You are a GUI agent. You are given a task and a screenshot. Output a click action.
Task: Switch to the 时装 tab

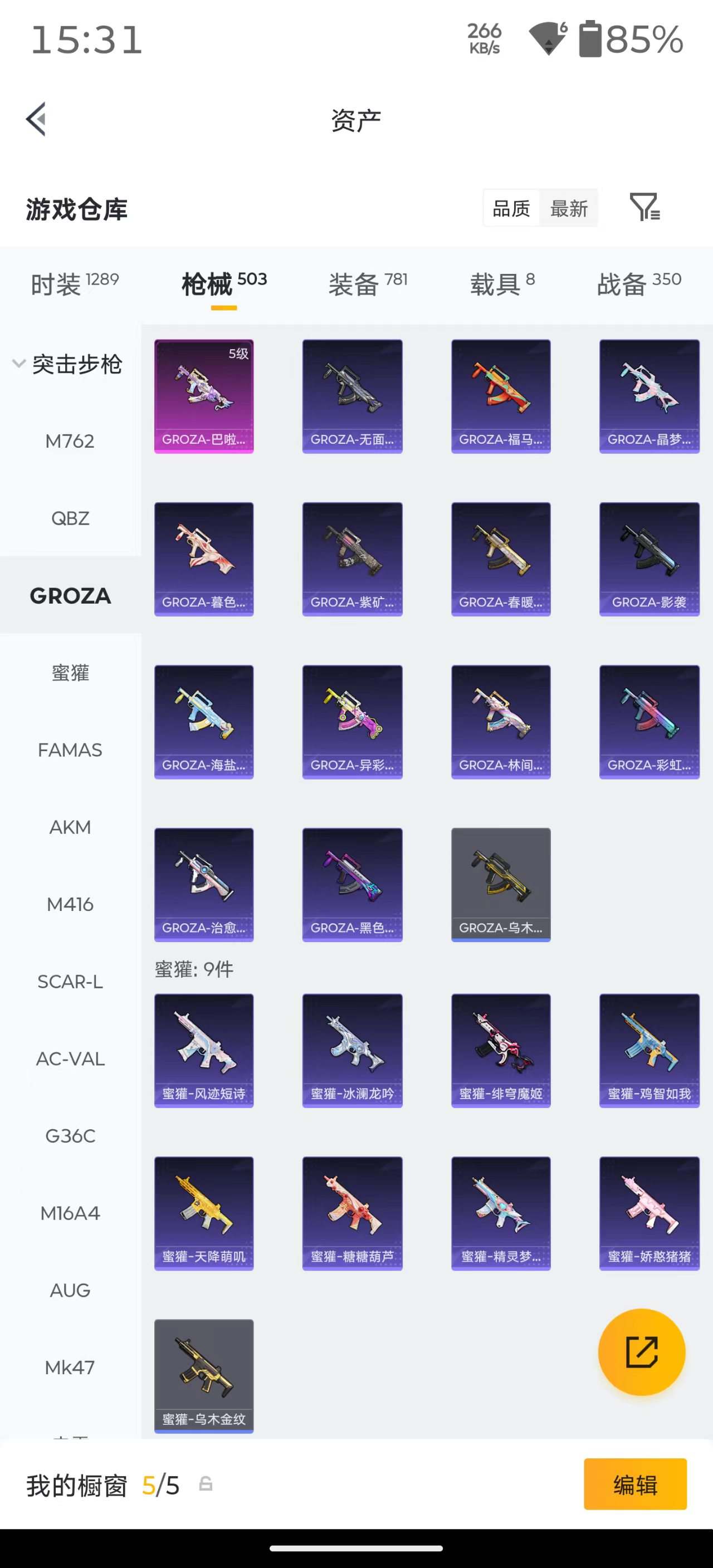click(x=74, y=283)
